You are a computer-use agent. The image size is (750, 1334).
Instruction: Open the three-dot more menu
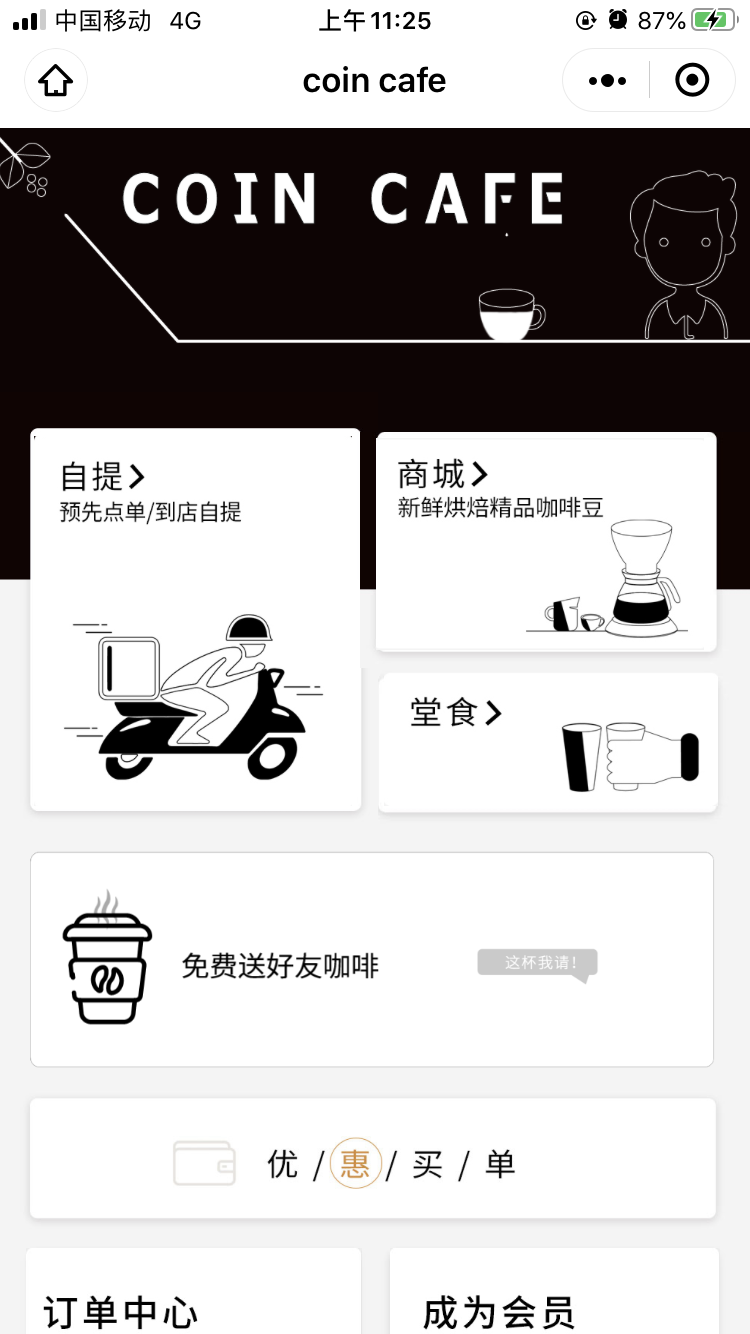click(x=607, y=80)
